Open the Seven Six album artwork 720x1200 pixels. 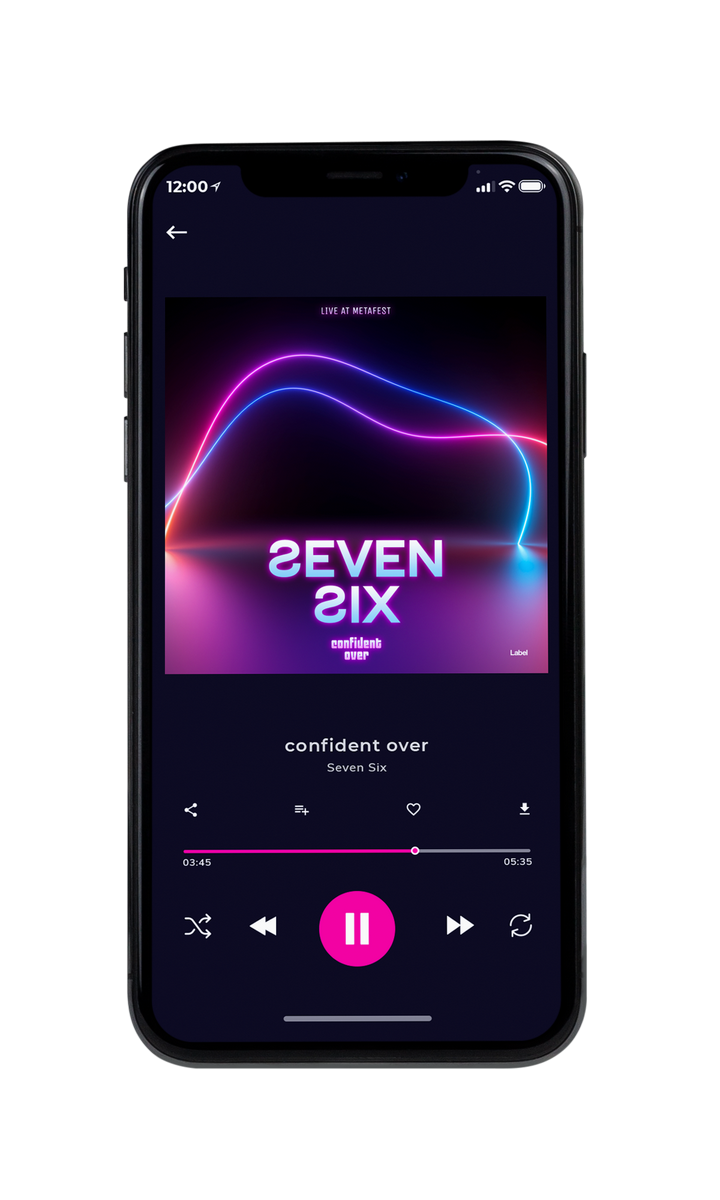tap(356, 485)
